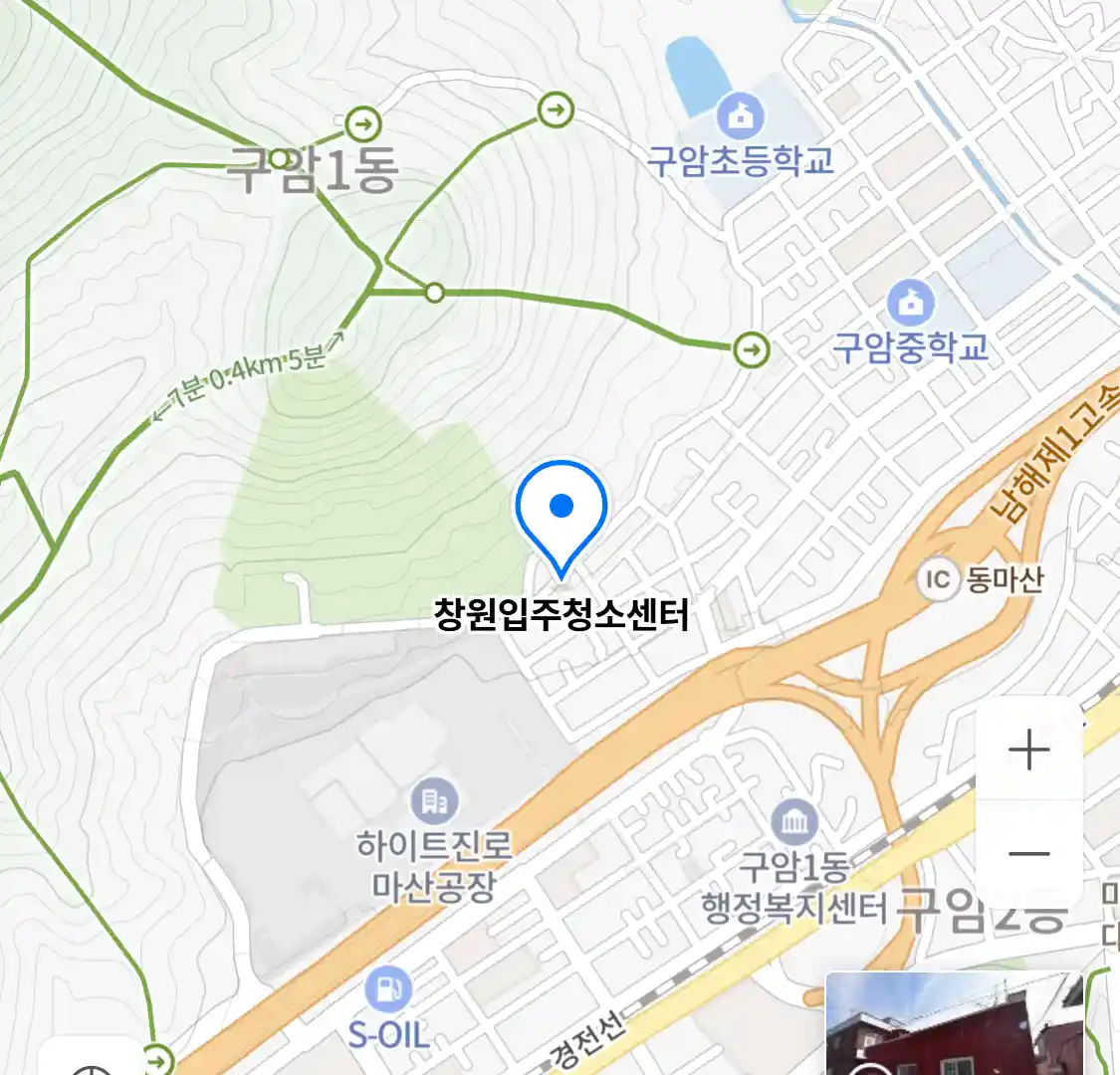Open the 하이트진로 마산공장 place marker

click(x=435, y=799)
